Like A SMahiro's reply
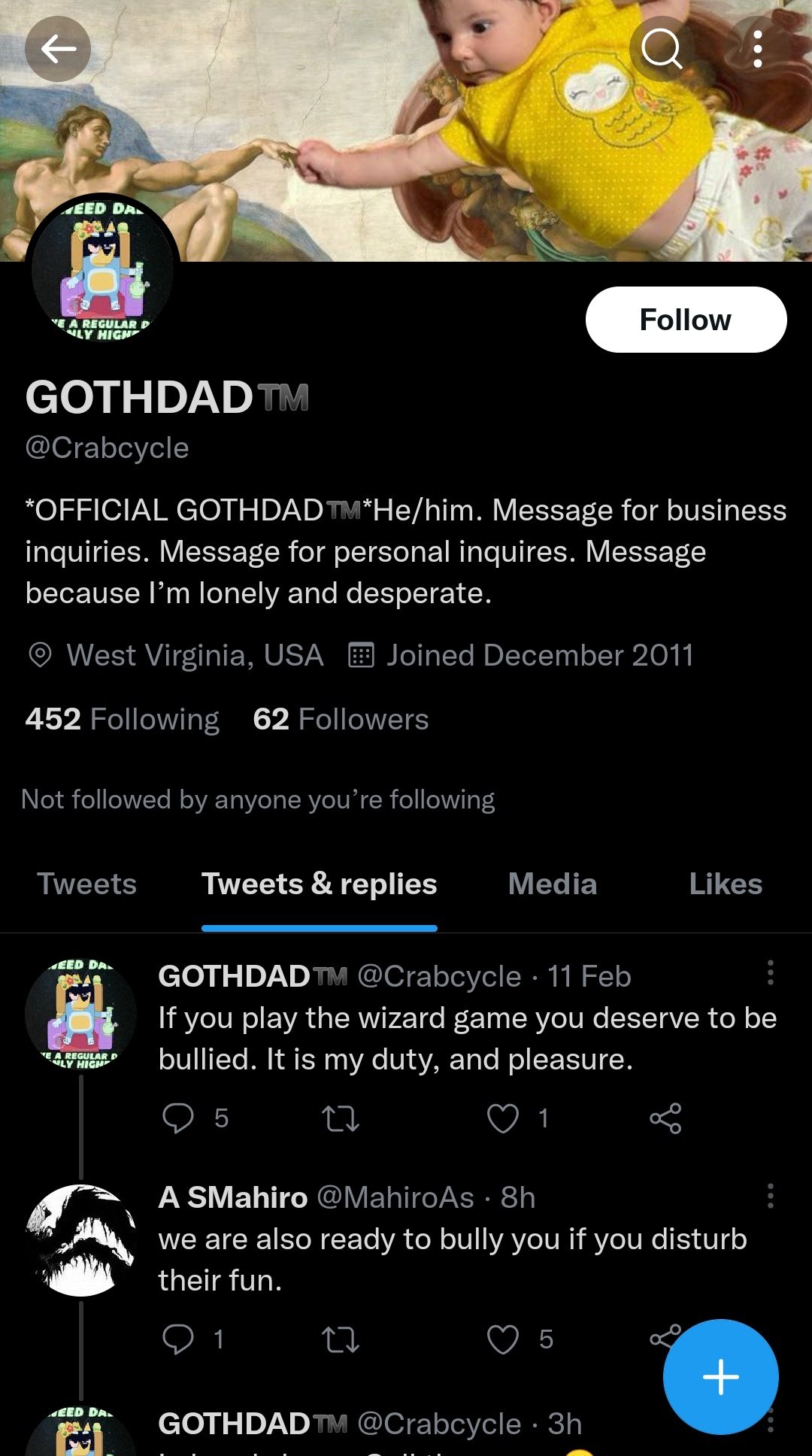This screenshot has height=1456, width=812. tap(503, 1339)
